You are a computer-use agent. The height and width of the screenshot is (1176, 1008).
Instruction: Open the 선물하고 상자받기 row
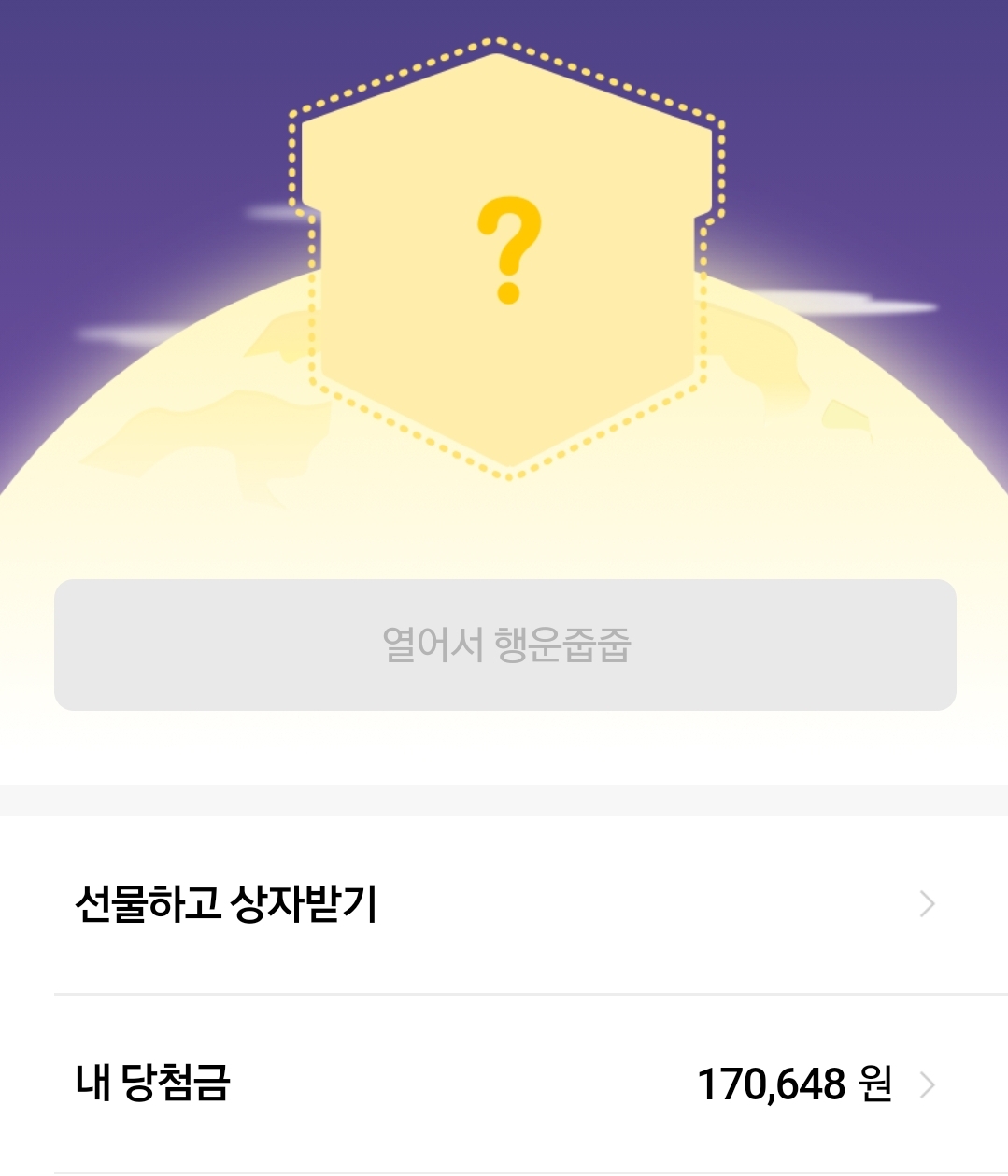click(x=505, y=904)
